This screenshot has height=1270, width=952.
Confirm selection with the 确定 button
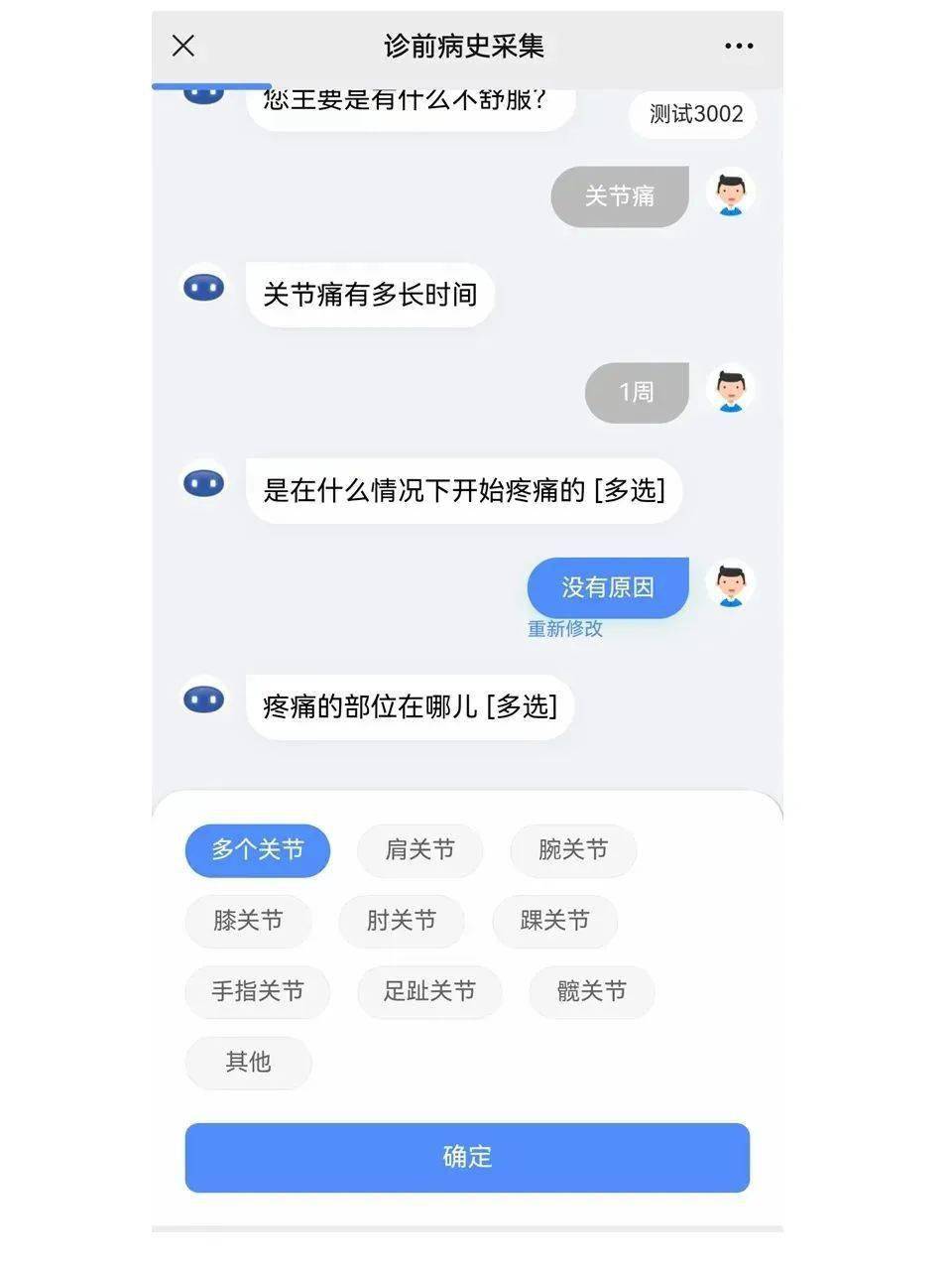tap(467, 1157)
